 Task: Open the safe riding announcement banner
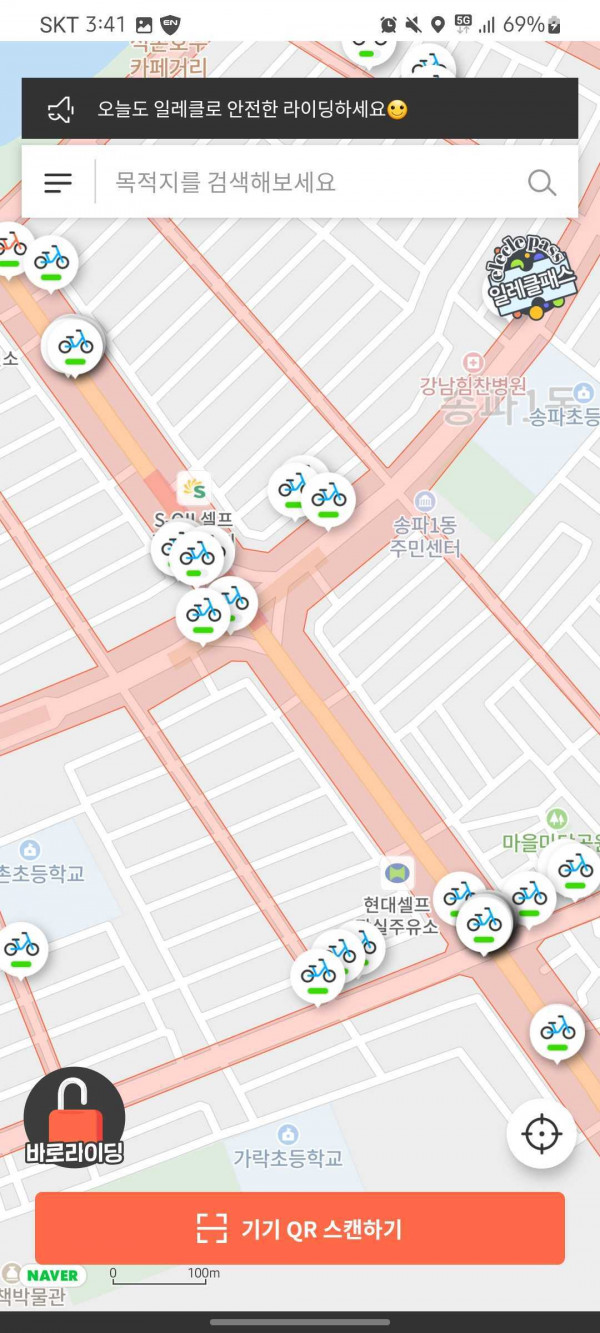(300, 109)
